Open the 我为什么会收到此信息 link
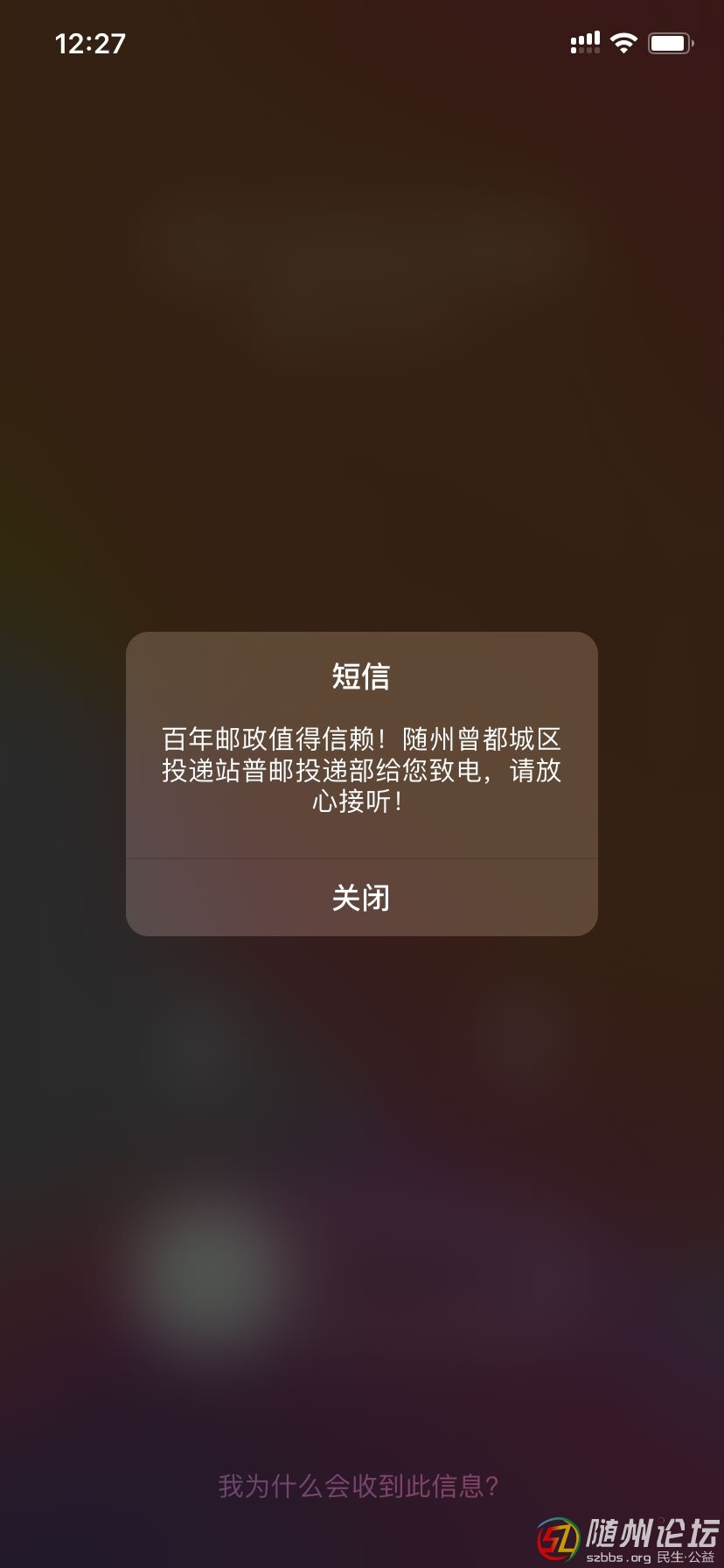This screenshot has height=1568, width=724. pyautogui.click(x=359, y=1485)
